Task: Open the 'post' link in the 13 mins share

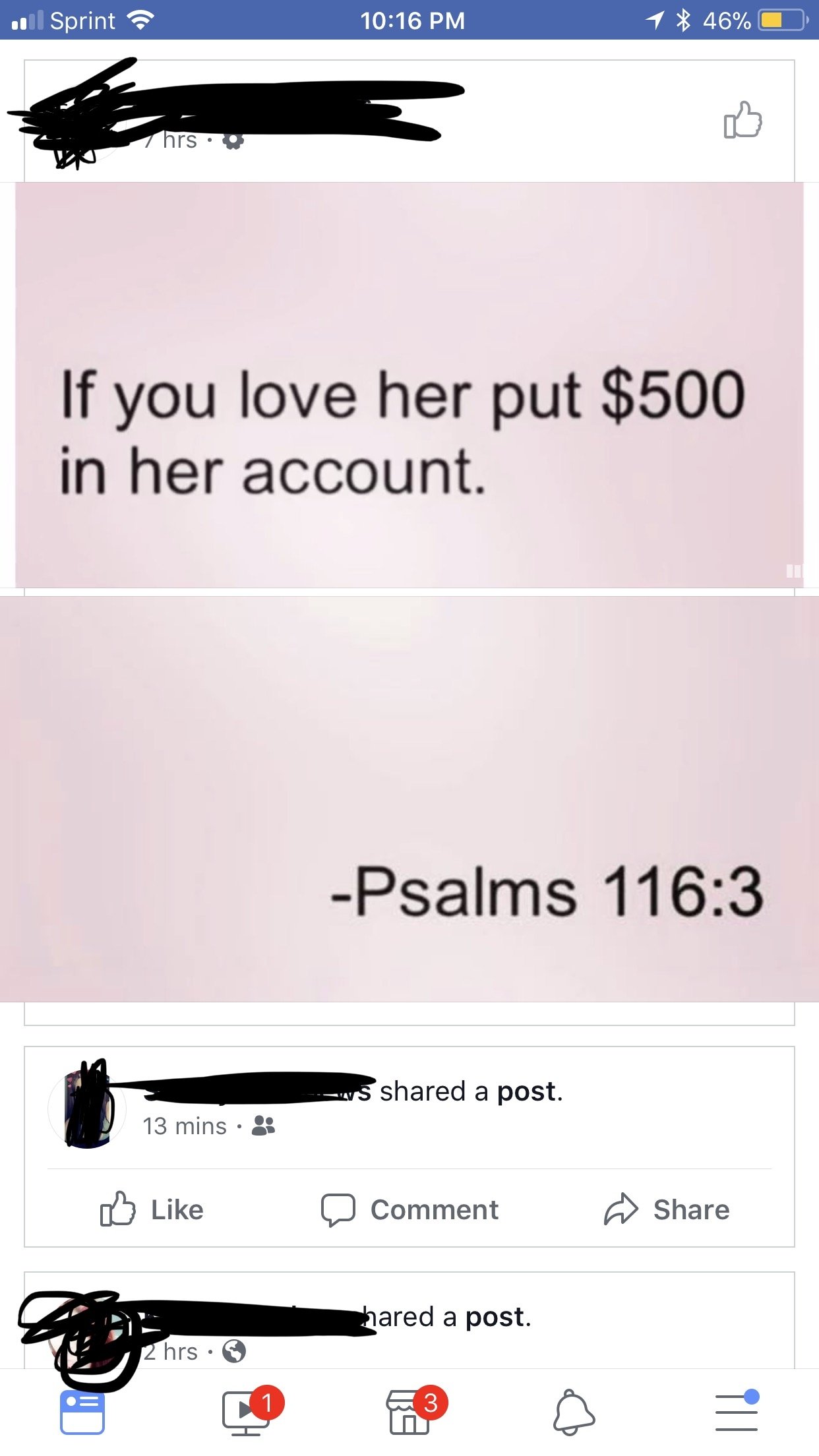Action: tap(526, 1091)
